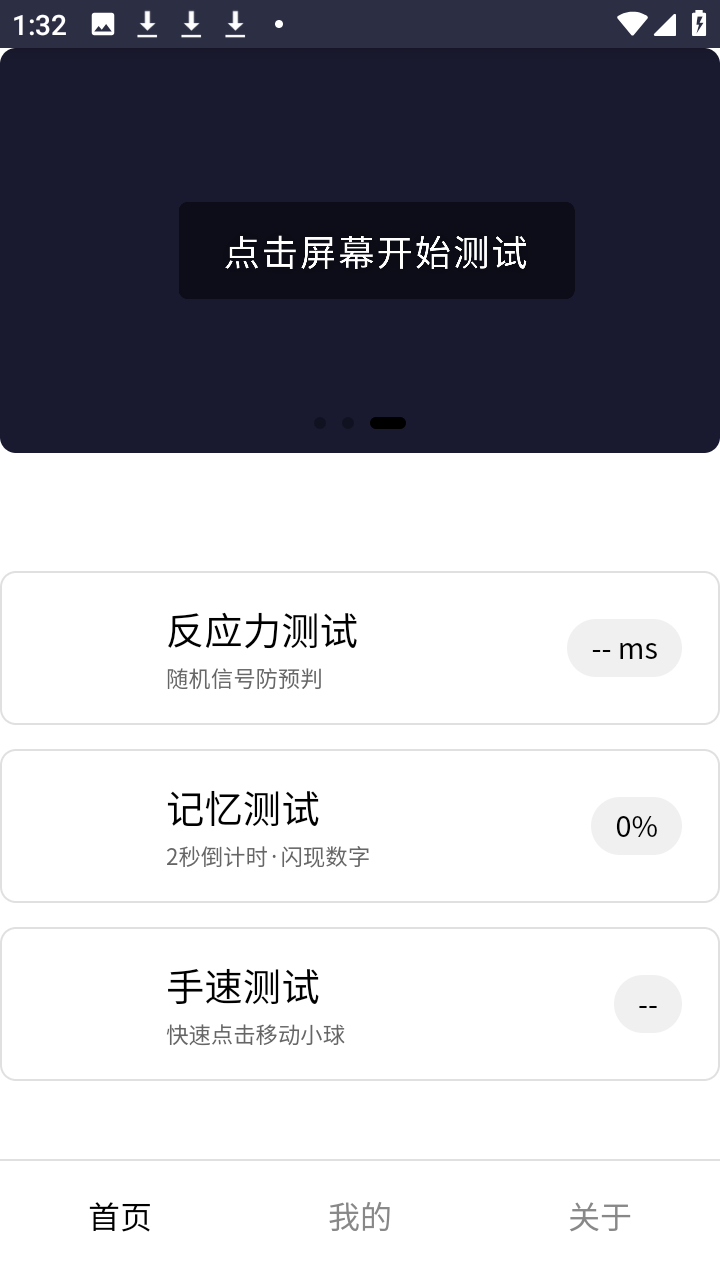Tap the elongated carousel page indicator

coord(388,423)
